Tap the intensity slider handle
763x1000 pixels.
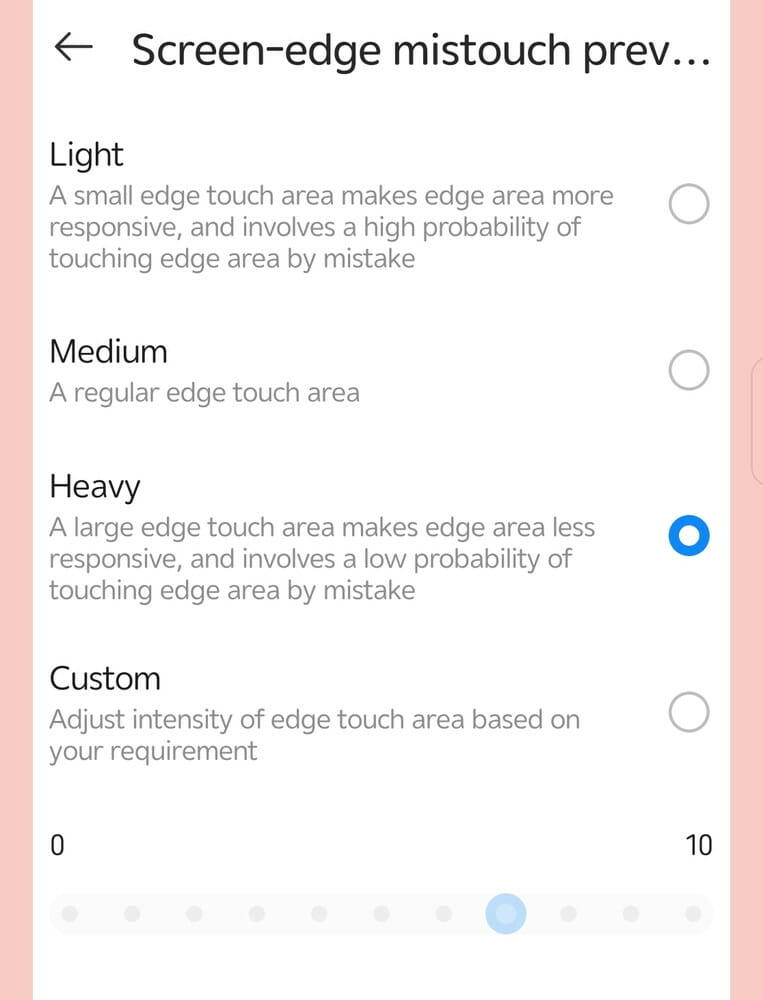click(x=506, y=913)
